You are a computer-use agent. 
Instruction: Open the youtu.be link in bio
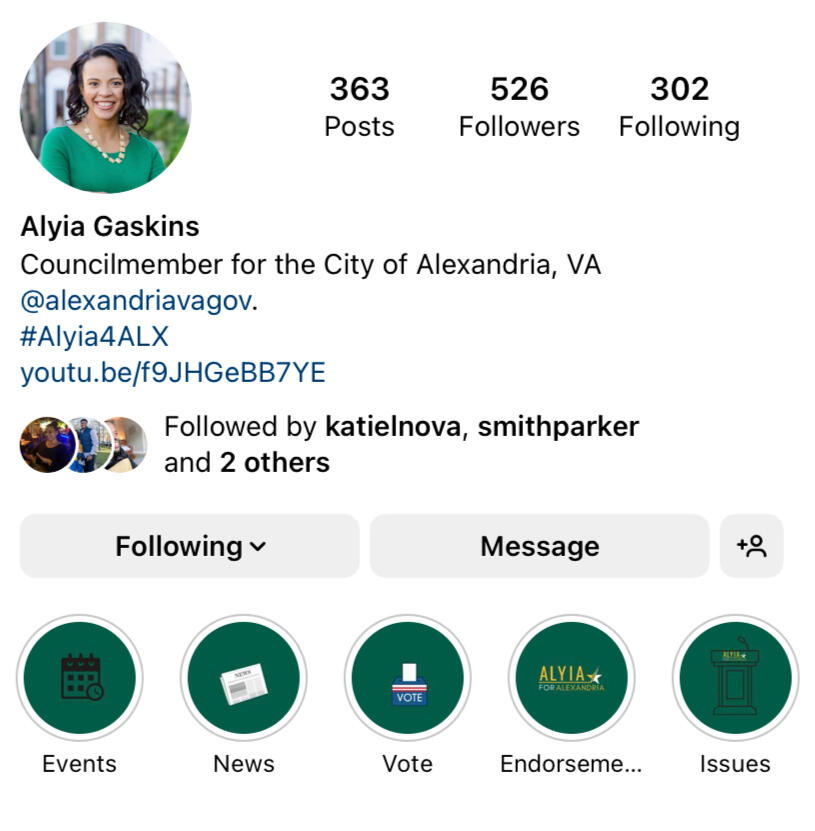pos(172,373)
